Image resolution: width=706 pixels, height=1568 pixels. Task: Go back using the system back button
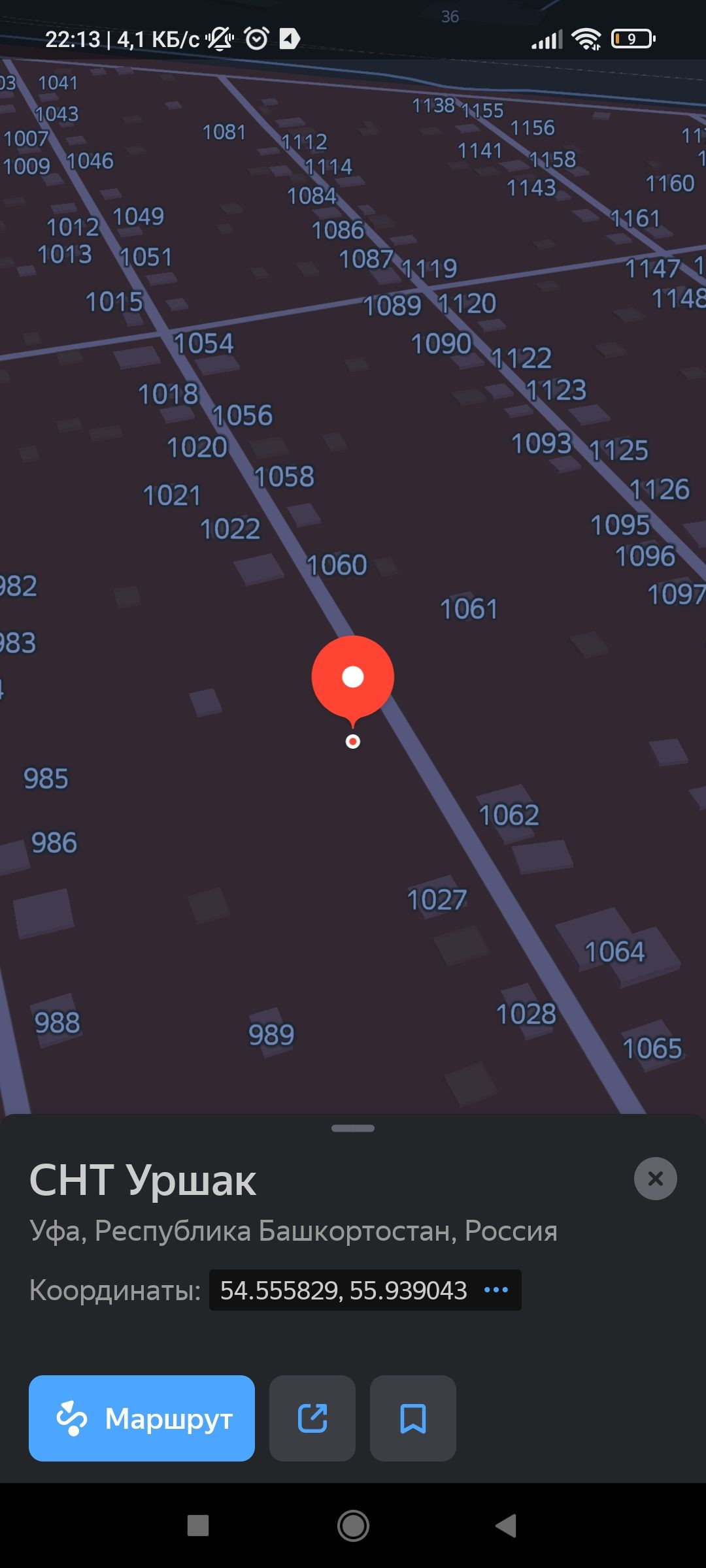(x=506, y=1526)
